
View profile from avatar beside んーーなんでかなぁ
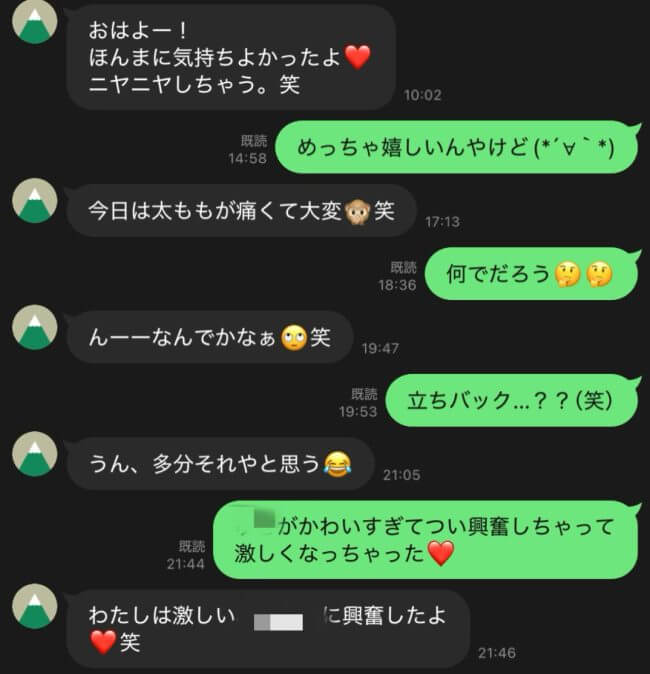(34, 328)
